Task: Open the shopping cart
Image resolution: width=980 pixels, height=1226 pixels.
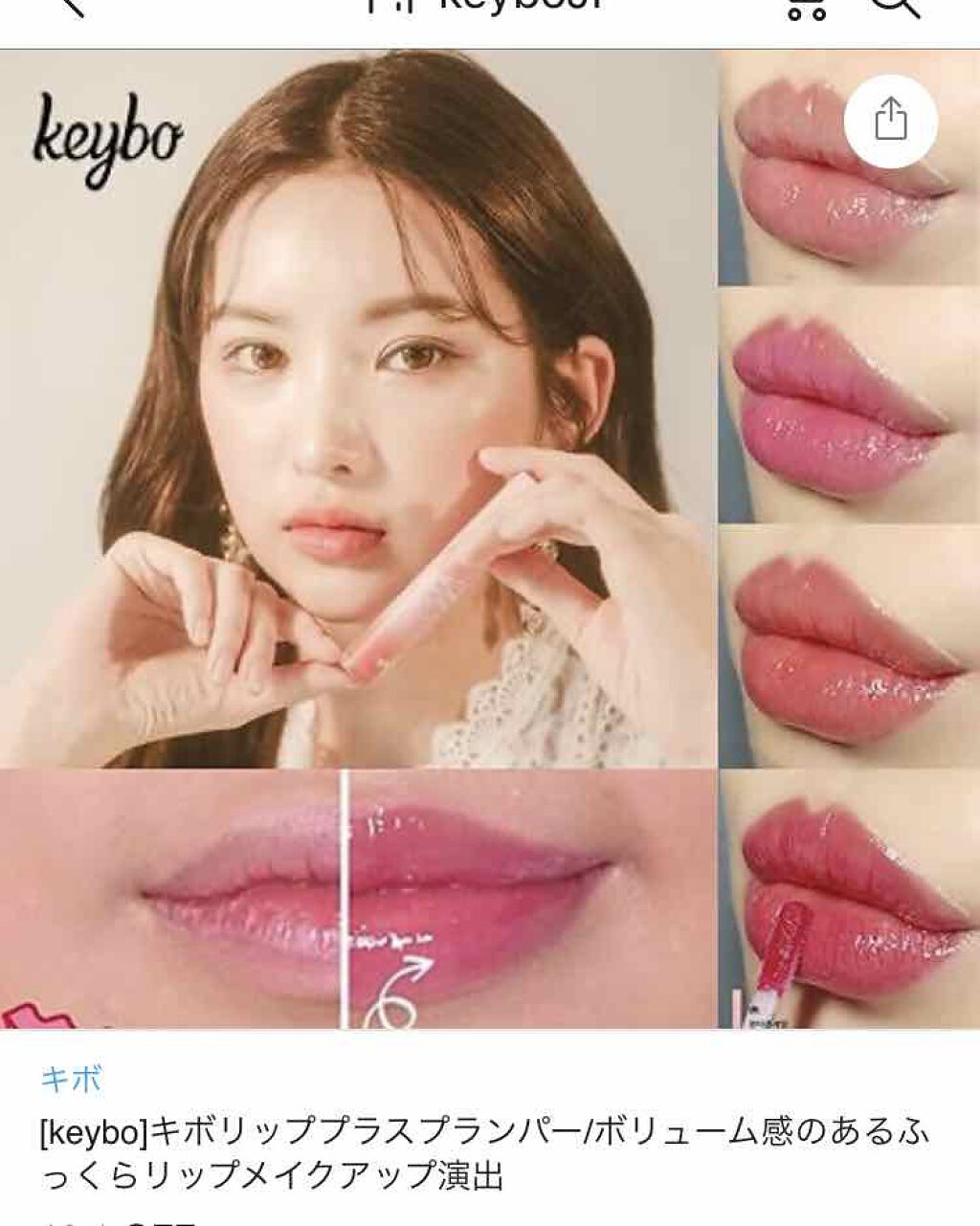Action: click(806, 8)
